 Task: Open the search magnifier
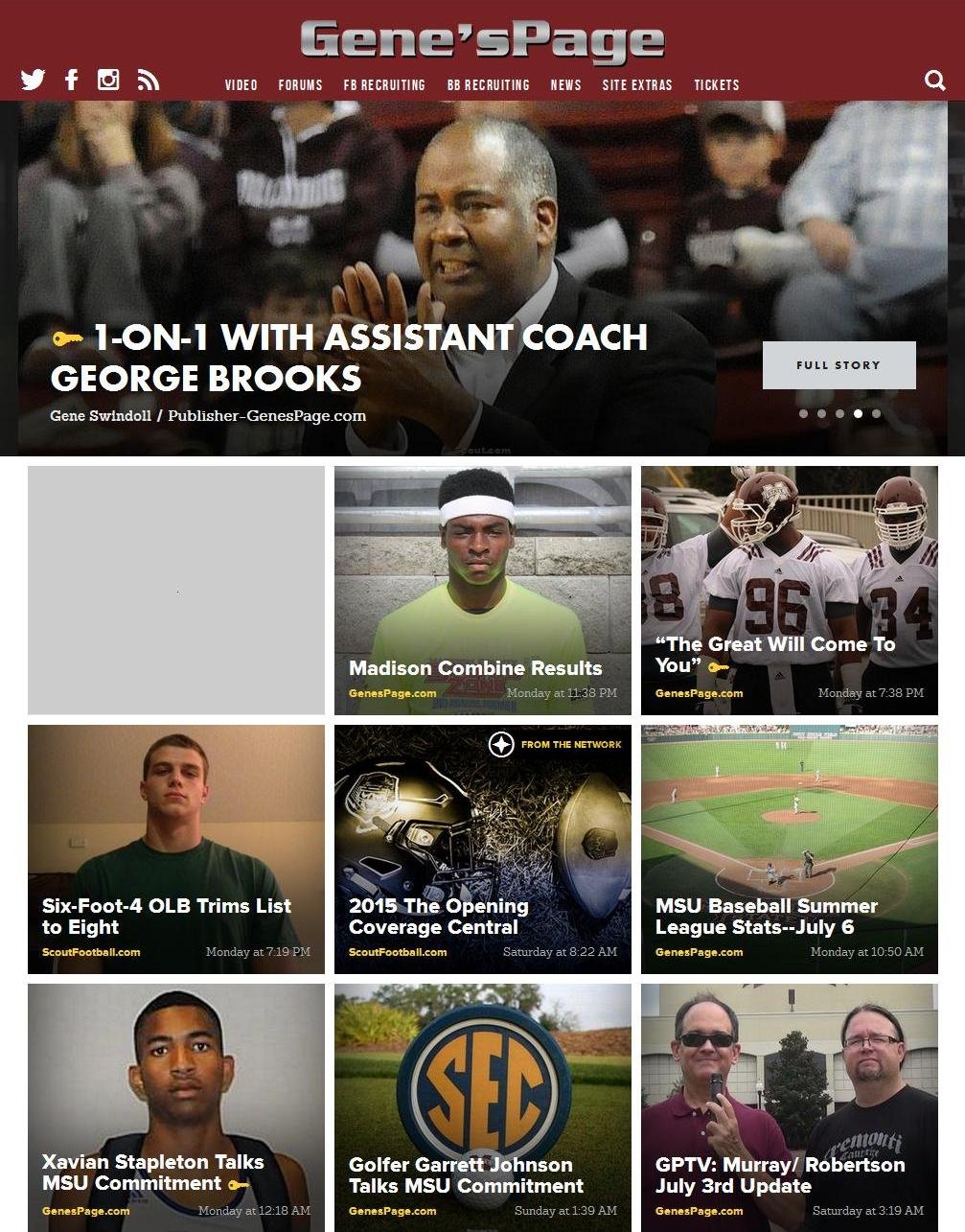(934, 81)
